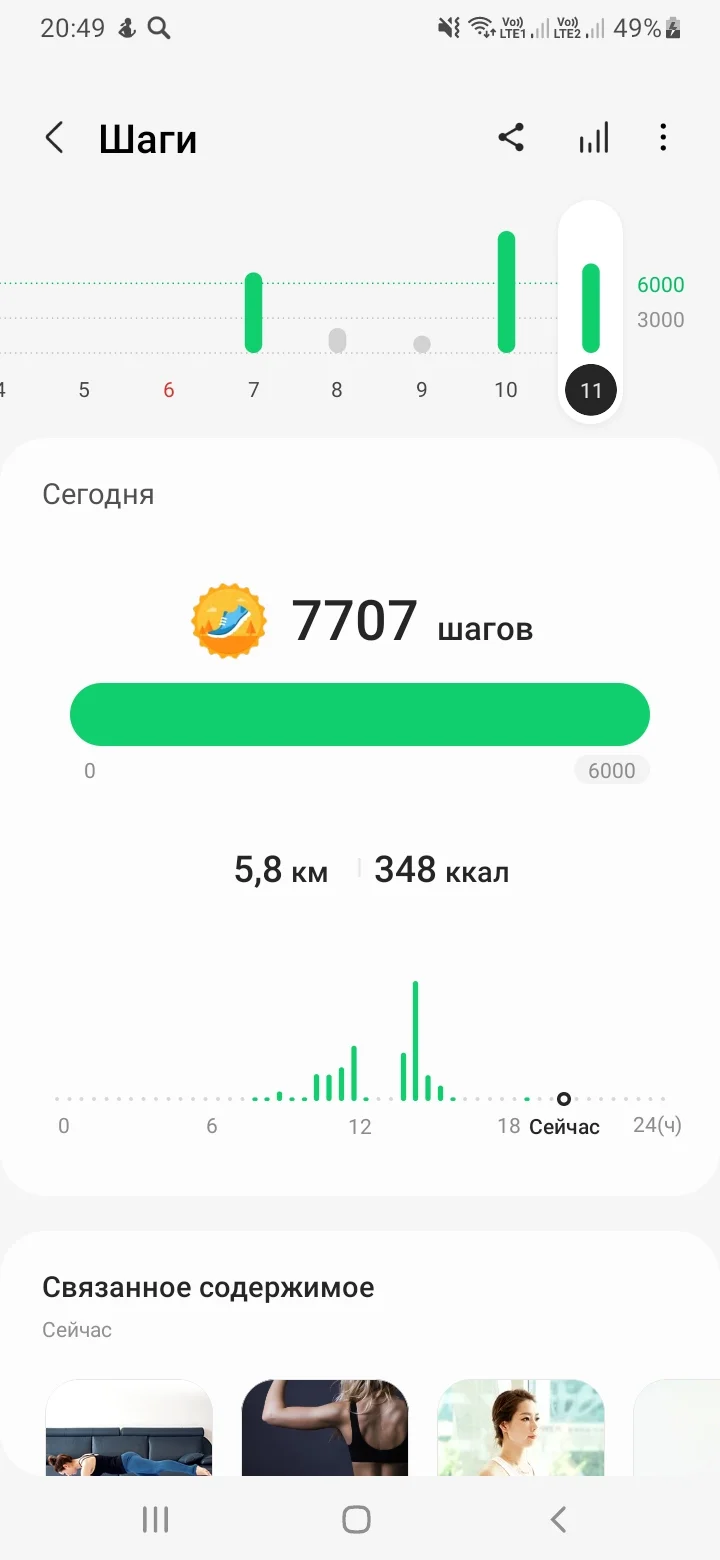Open the bar chart trends view icon
Viewport: 720px width, 1560px height.
point(593,137)
